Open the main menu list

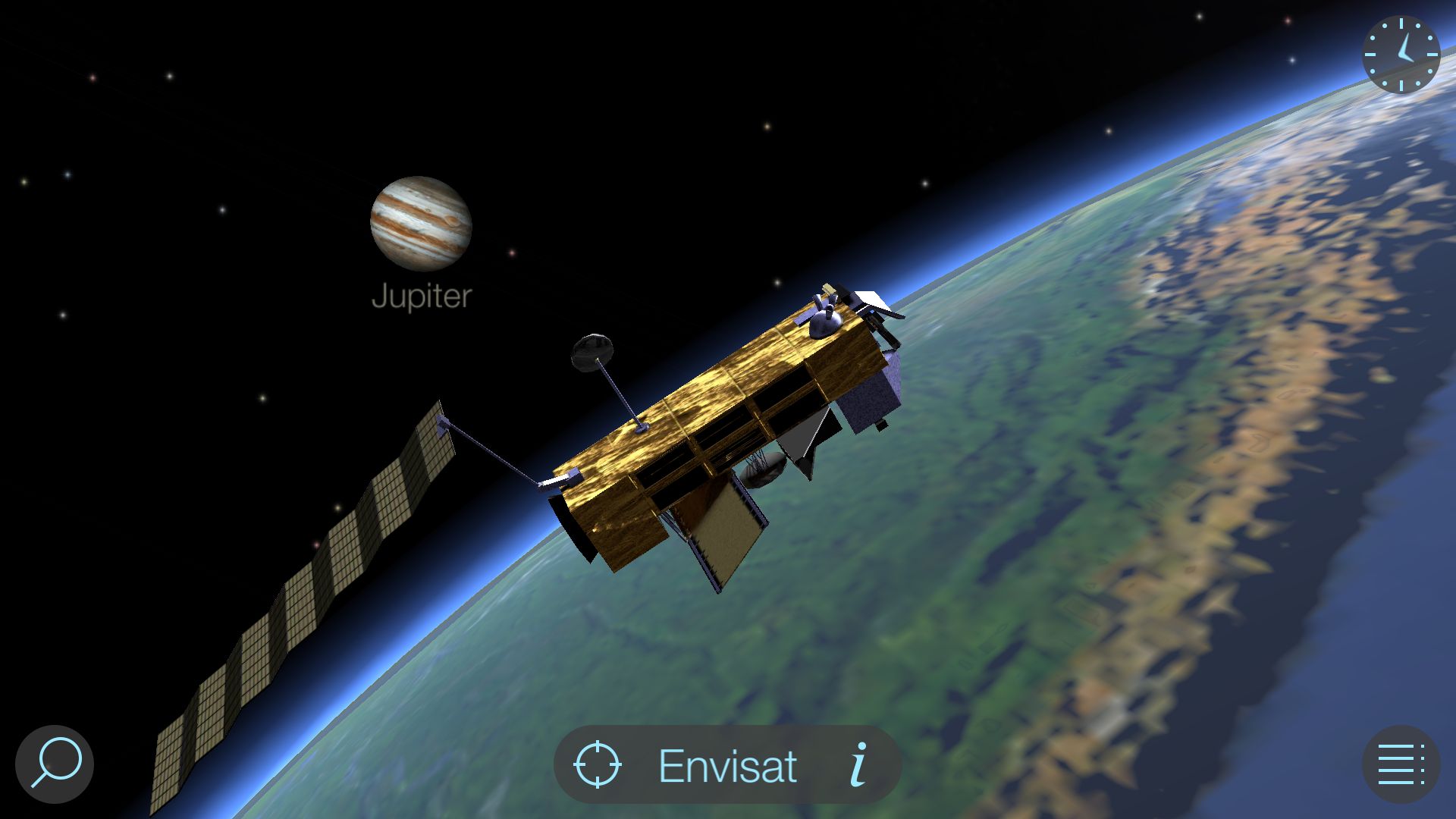[x=1401, y=764]
